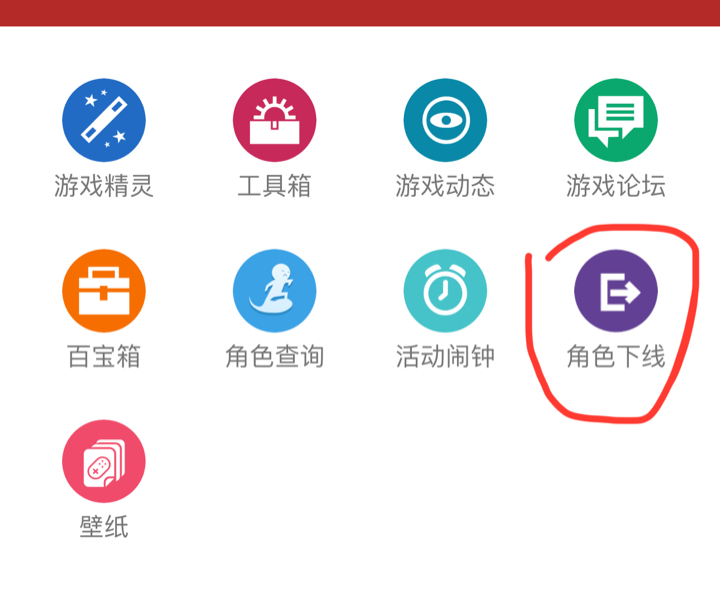
Task: Launch 角色查询 character lookup
Action: (x=274, y=291)
